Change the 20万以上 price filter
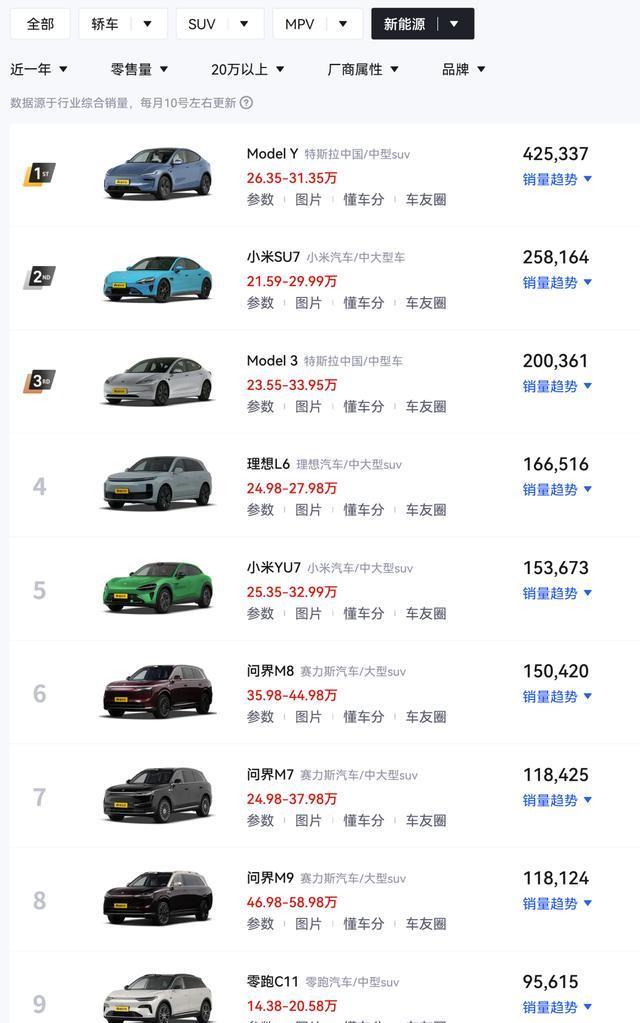640x1023 pixels. tap(247, 69)
